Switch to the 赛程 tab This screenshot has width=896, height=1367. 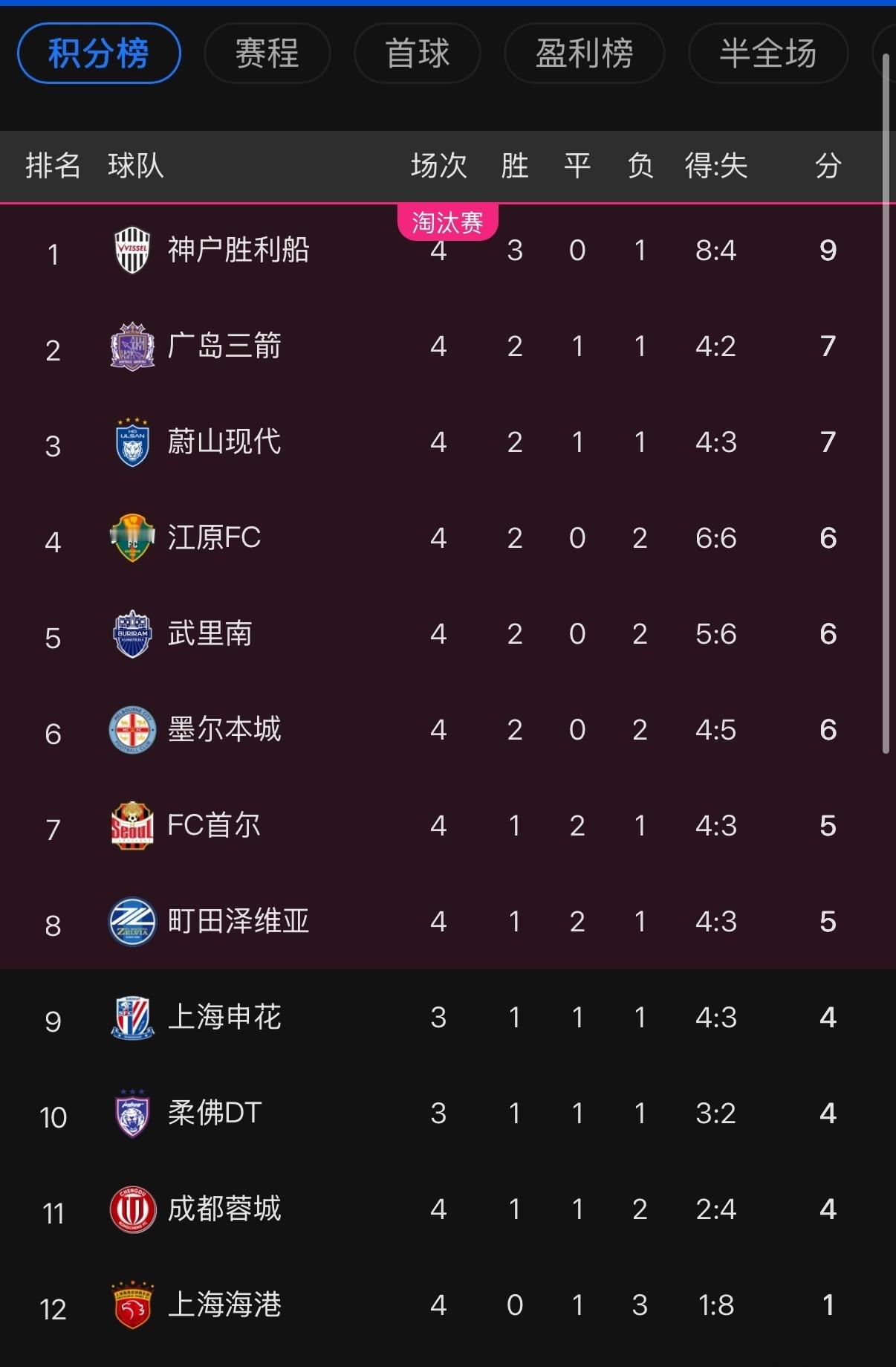pyautogui.click(x=267, y=54)
